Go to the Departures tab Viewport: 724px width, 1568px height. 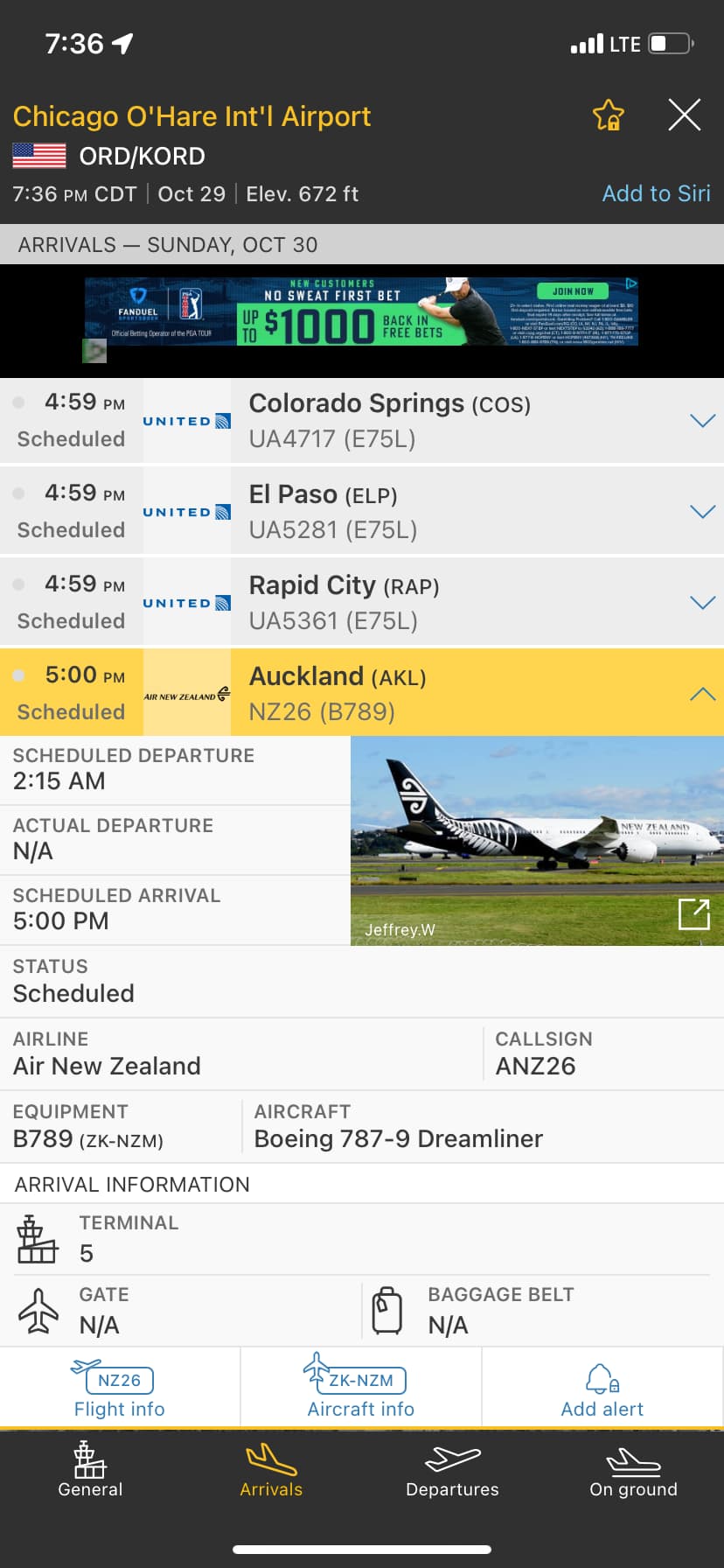point(452,1470)
